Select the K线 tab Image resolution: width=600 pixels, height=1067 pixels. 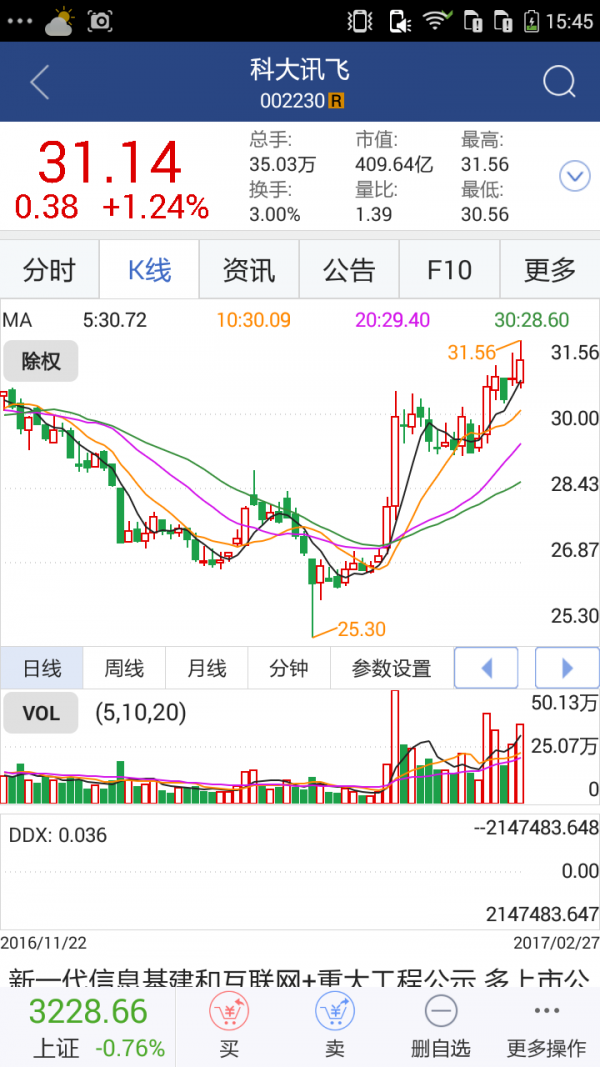tap(149, 269)
